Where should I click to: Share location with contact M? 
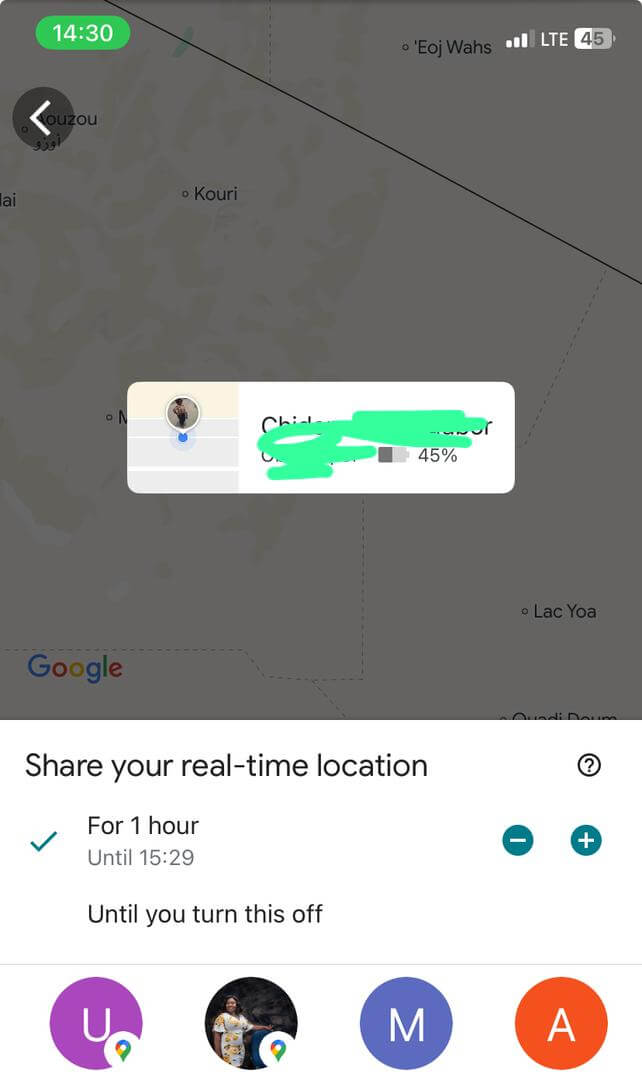[x=406, y=1024]
